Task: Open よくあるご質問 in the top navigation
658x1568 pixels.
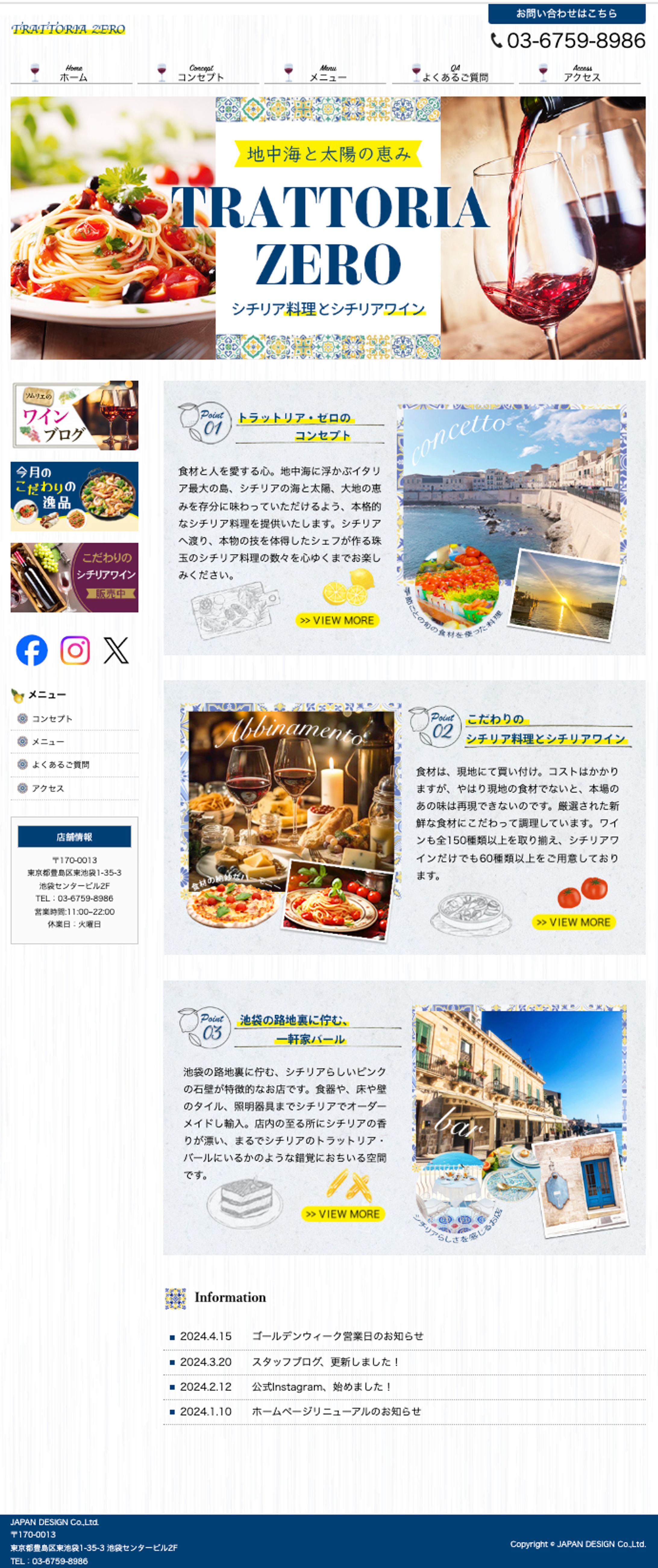Action: click(455, 74)
